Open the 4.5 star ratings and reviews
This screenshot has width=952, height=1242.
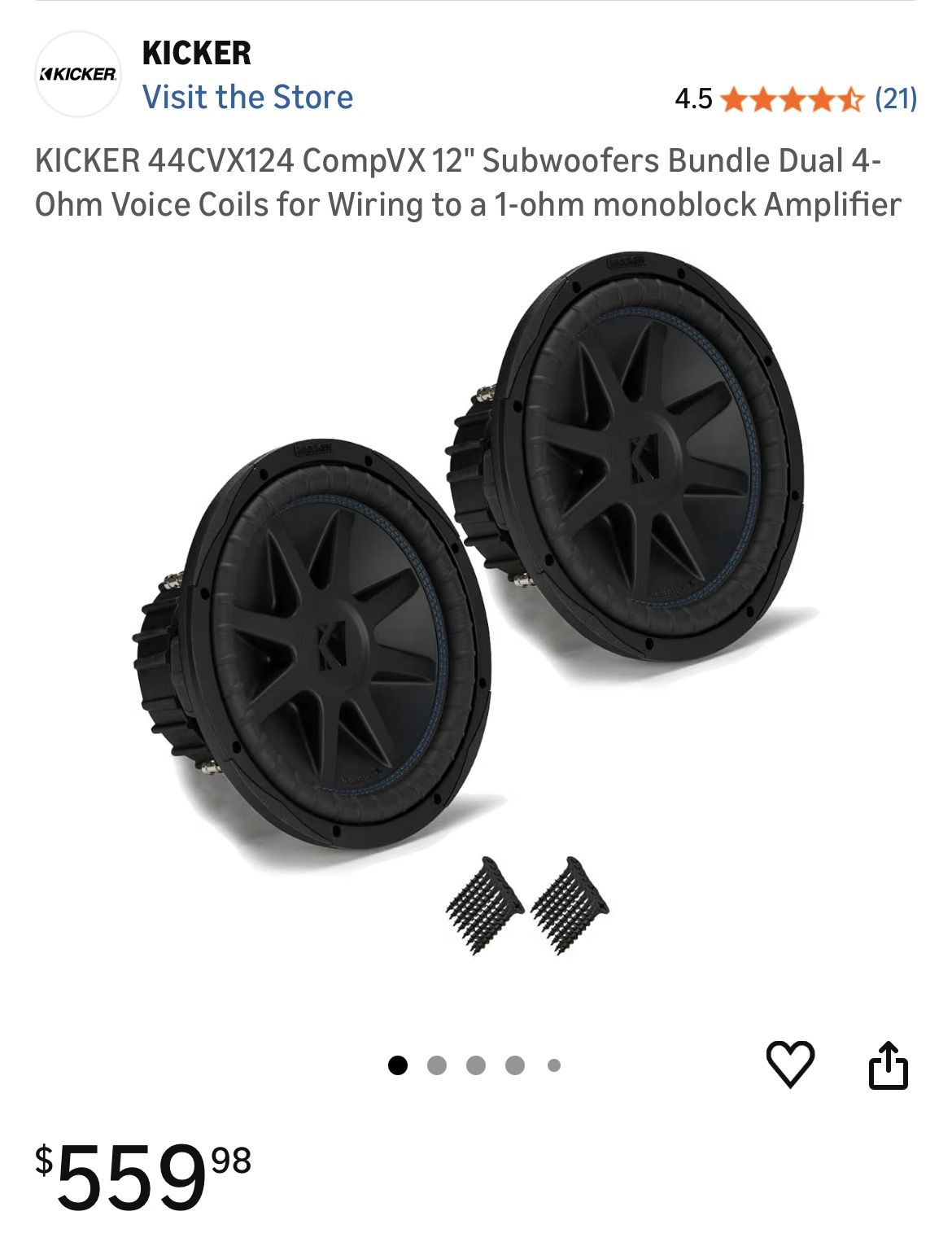tap(795, 99)
